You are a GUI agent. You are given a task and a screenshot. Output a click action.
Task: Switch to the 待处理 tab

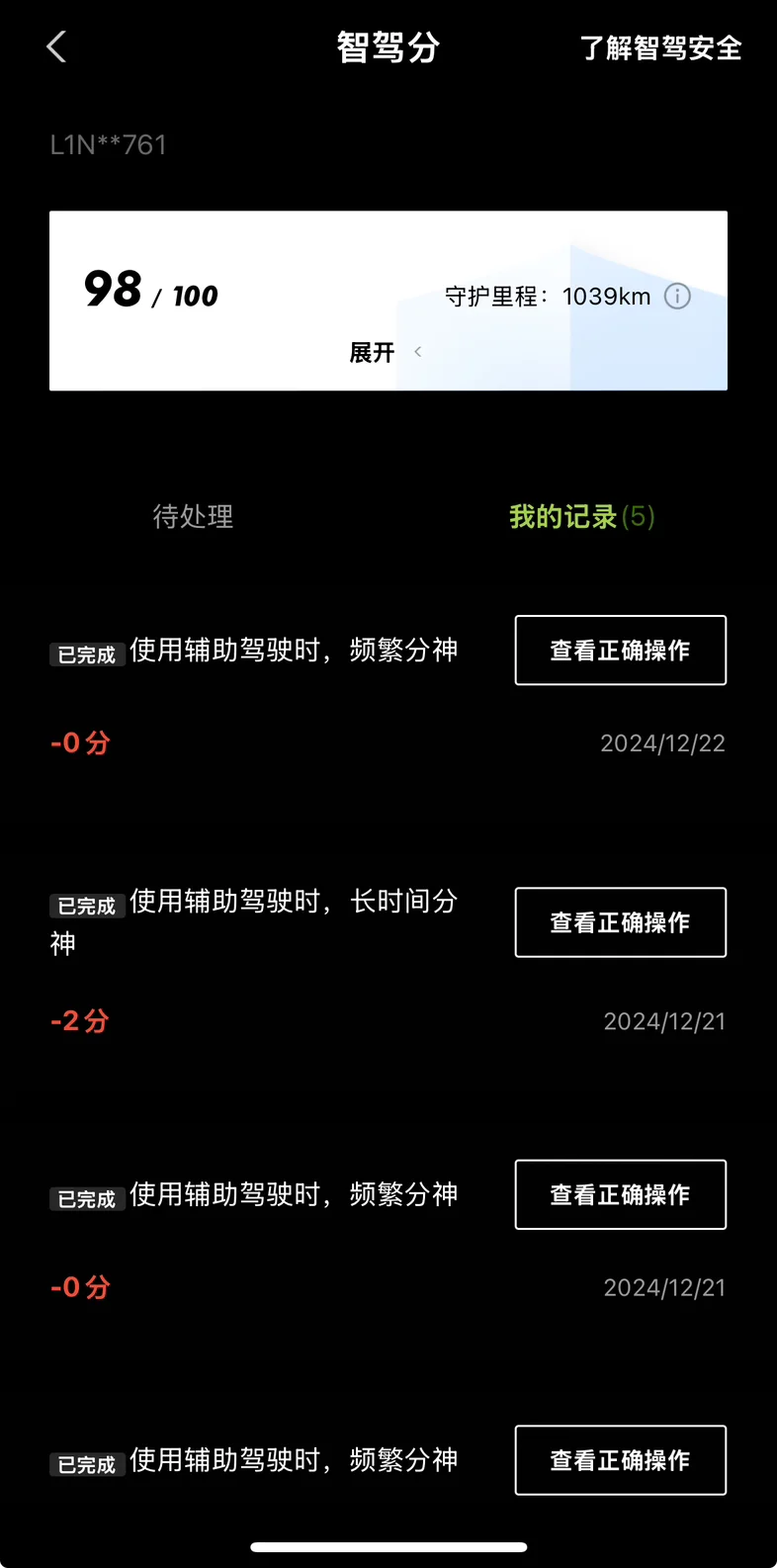[193, 516]
